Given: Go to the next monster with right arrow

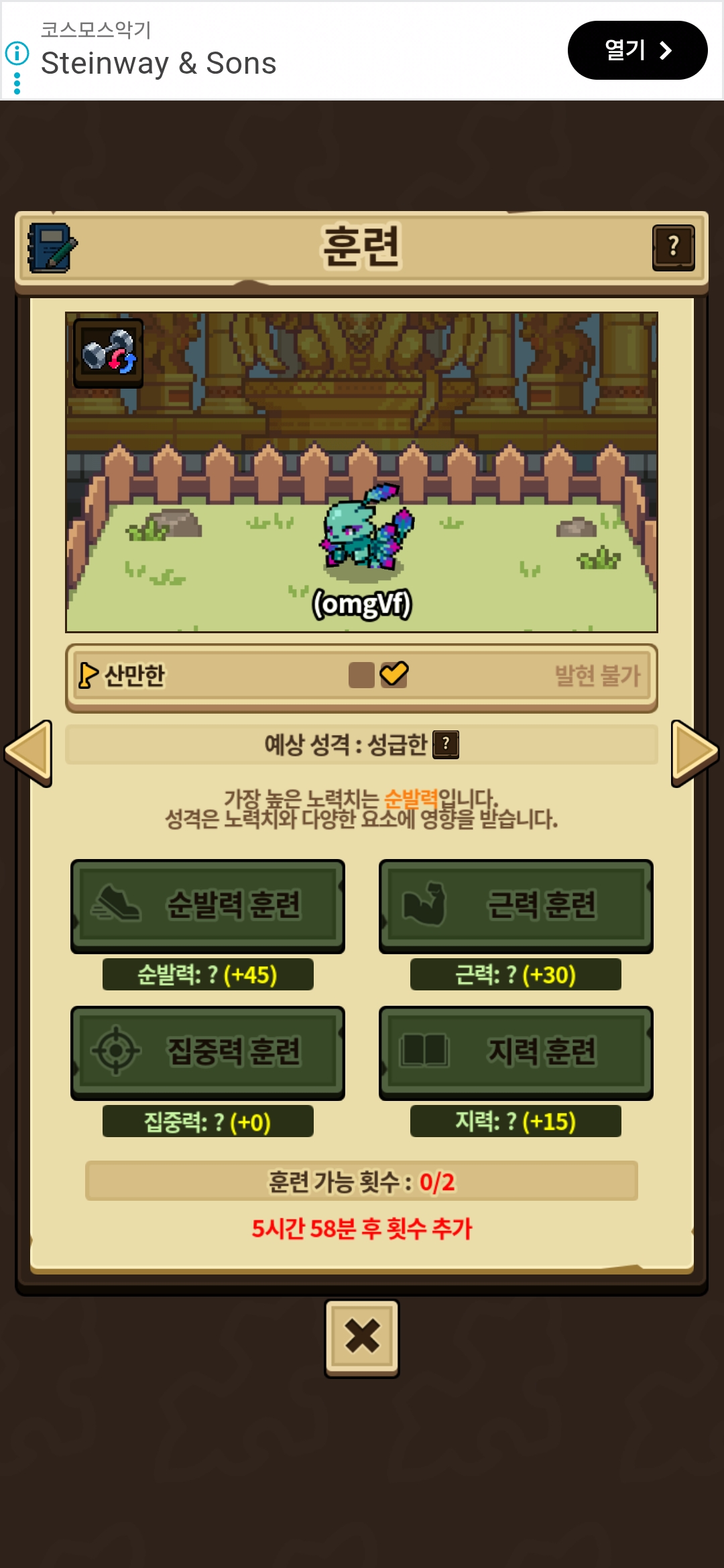Looking at the screenshot, I should pos(695,753).
